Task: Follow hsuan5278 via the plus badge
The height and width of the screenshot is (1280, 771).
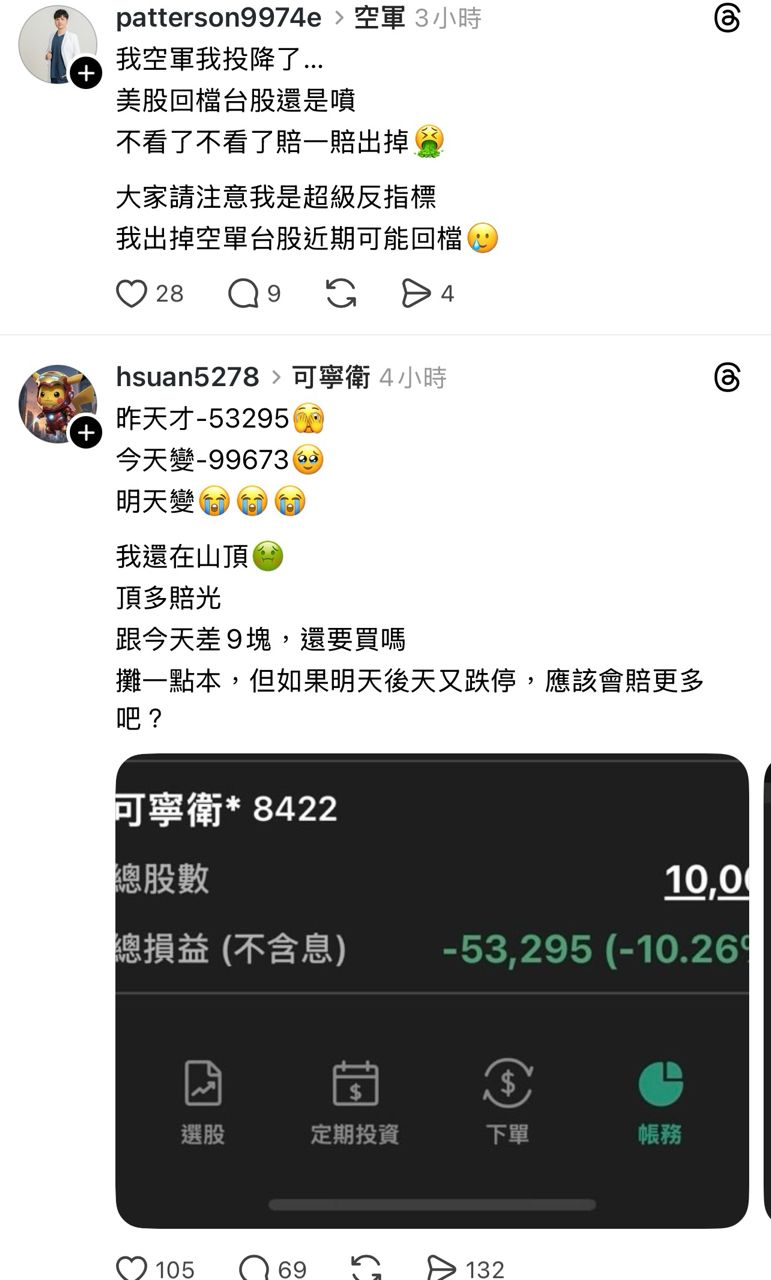Action: [x=86, y=432]
